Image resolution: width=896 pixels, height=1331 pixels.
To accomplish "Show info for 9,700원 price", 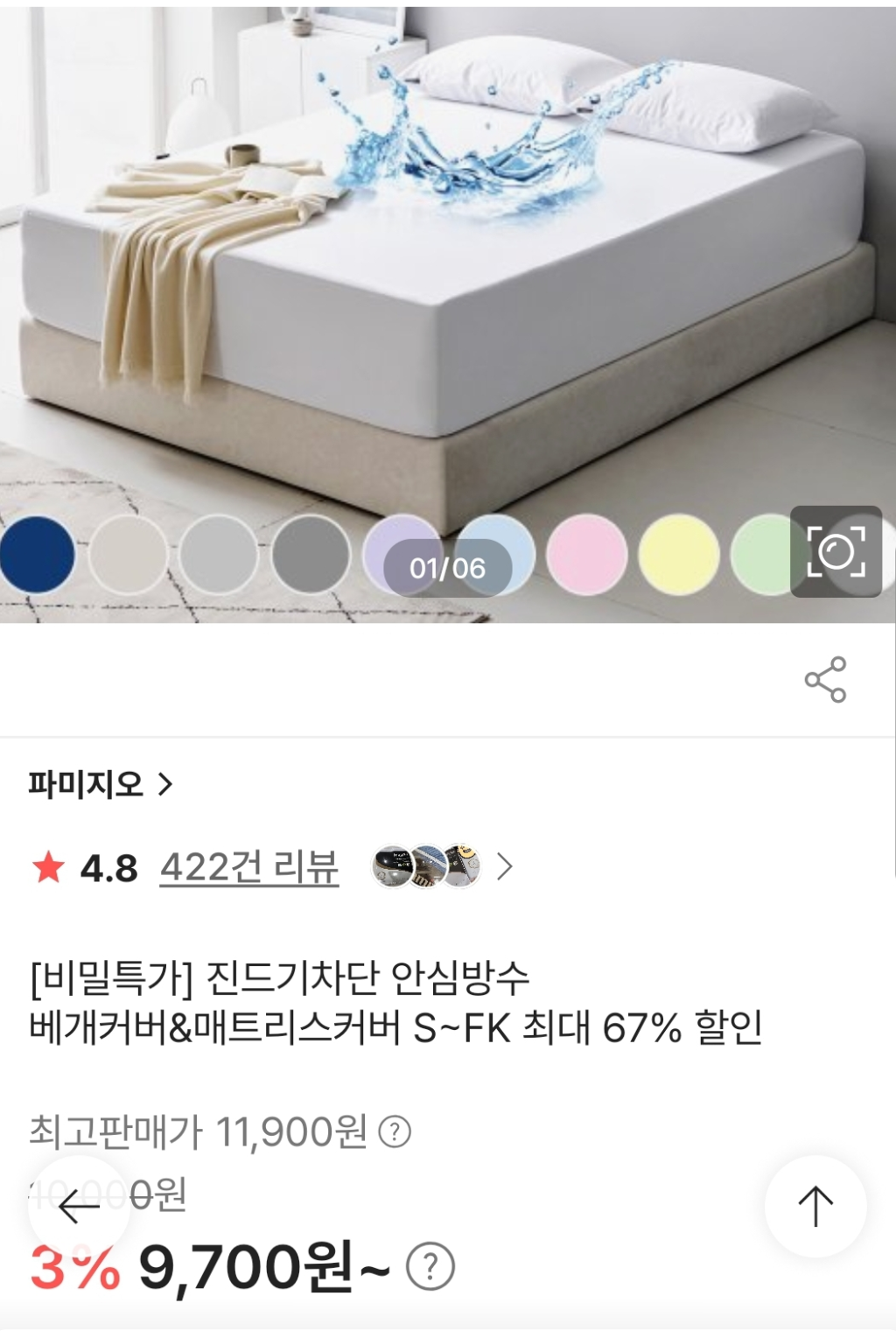I will (x=430, y=1266).
